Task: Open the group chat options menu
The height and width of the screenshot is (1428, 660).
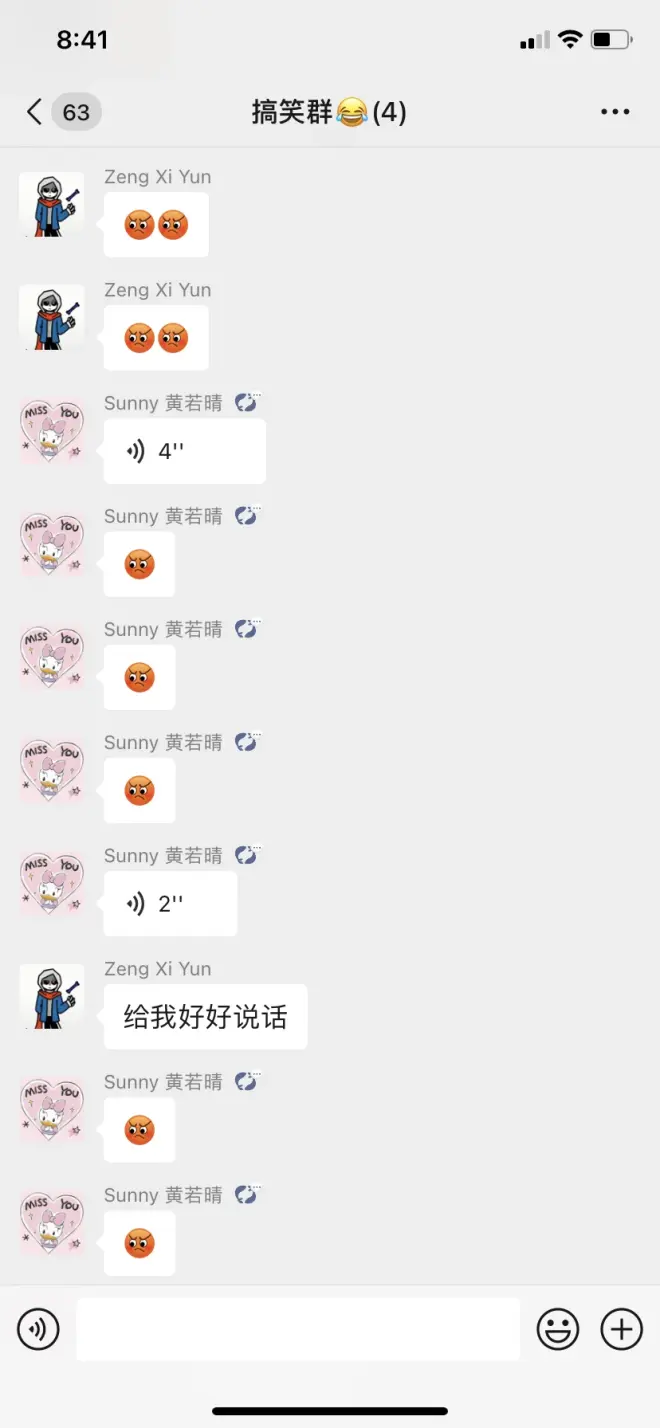Action: 615,112
